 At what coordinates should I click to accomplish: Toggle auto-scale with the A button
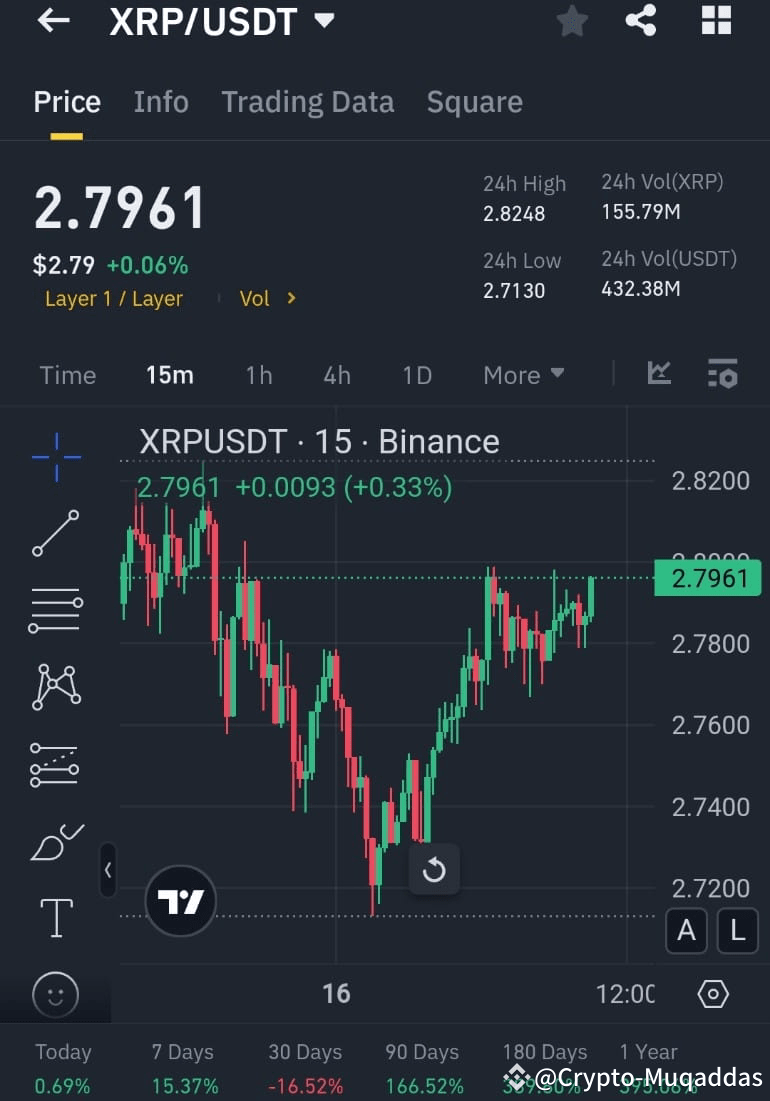(686, 930)
